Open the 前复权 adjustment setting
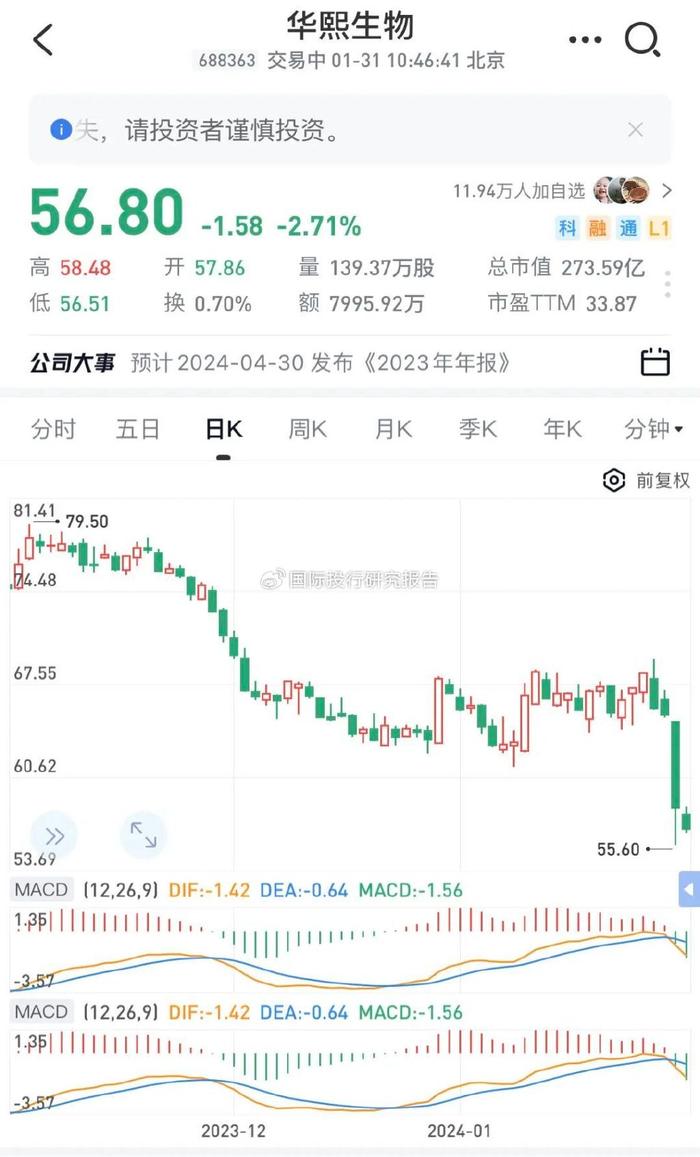Image resolution: width=700 pixels, height=1157 pixels. pyautogui.click(x=646, y=481)
